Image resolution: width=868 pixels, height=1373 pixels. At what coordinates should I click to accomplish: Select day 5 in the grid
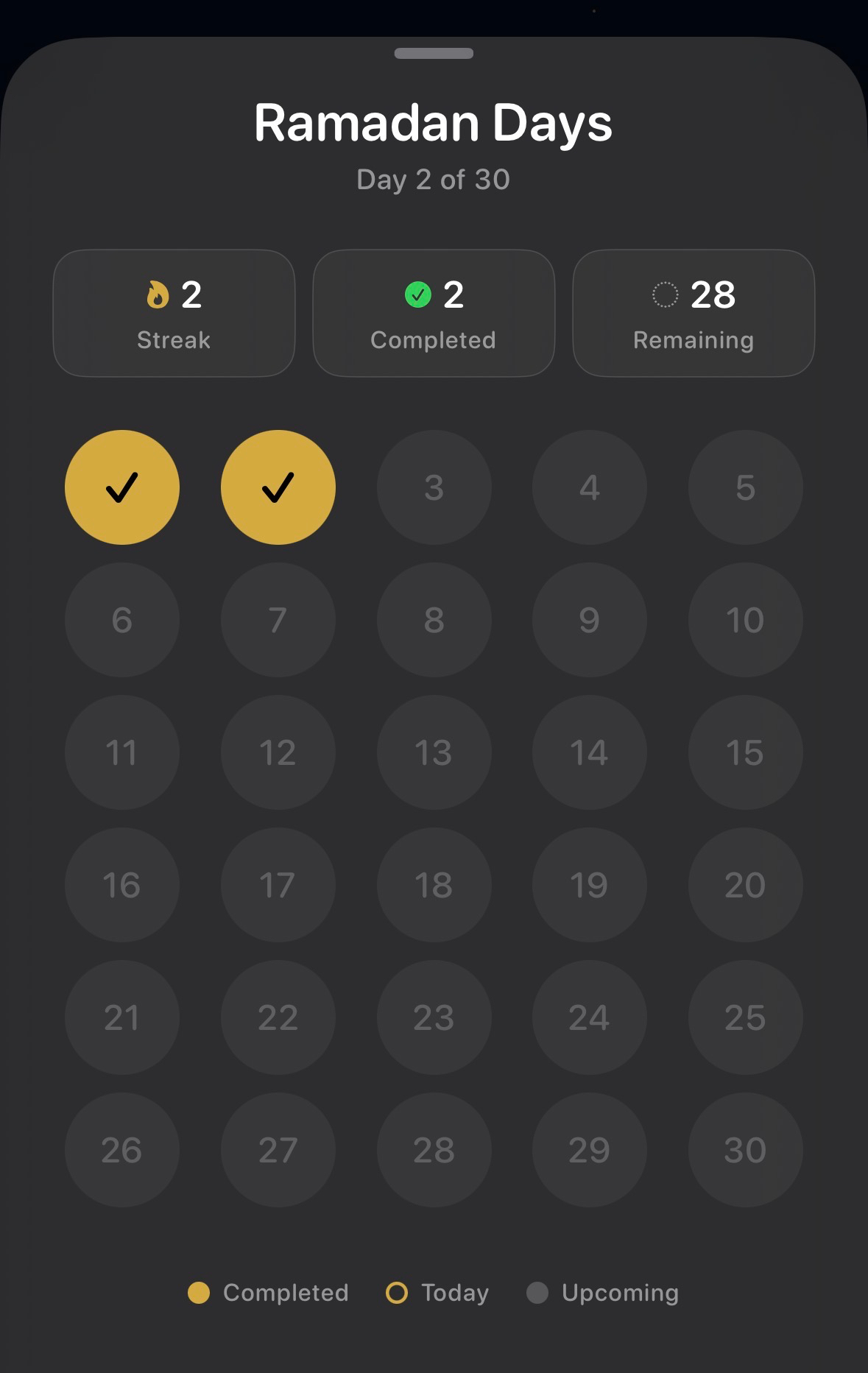pos(745,487)
